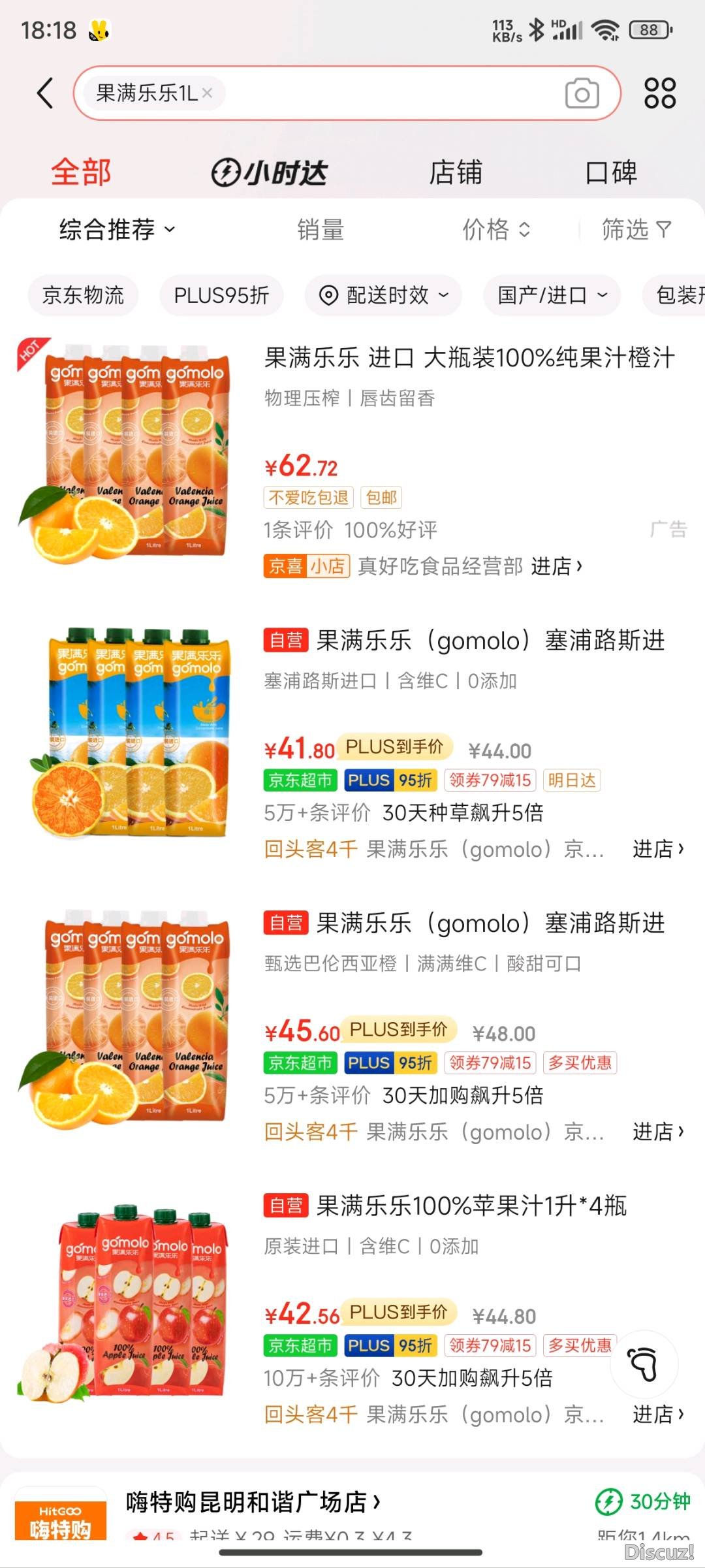Open the 果满乐乐100%苹果汁1升*4瓶 product
705x1568 pixels.
point(471,1206)
